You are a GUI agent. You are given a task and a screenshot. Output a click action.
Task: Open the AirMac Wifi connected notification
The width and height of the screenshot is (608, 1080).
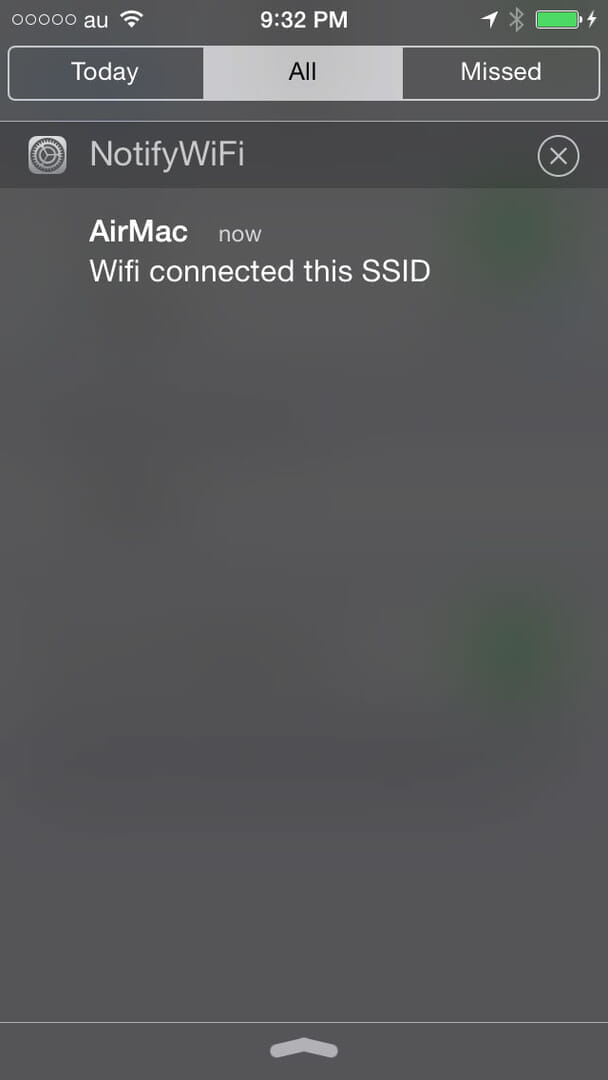pos(260,252)
